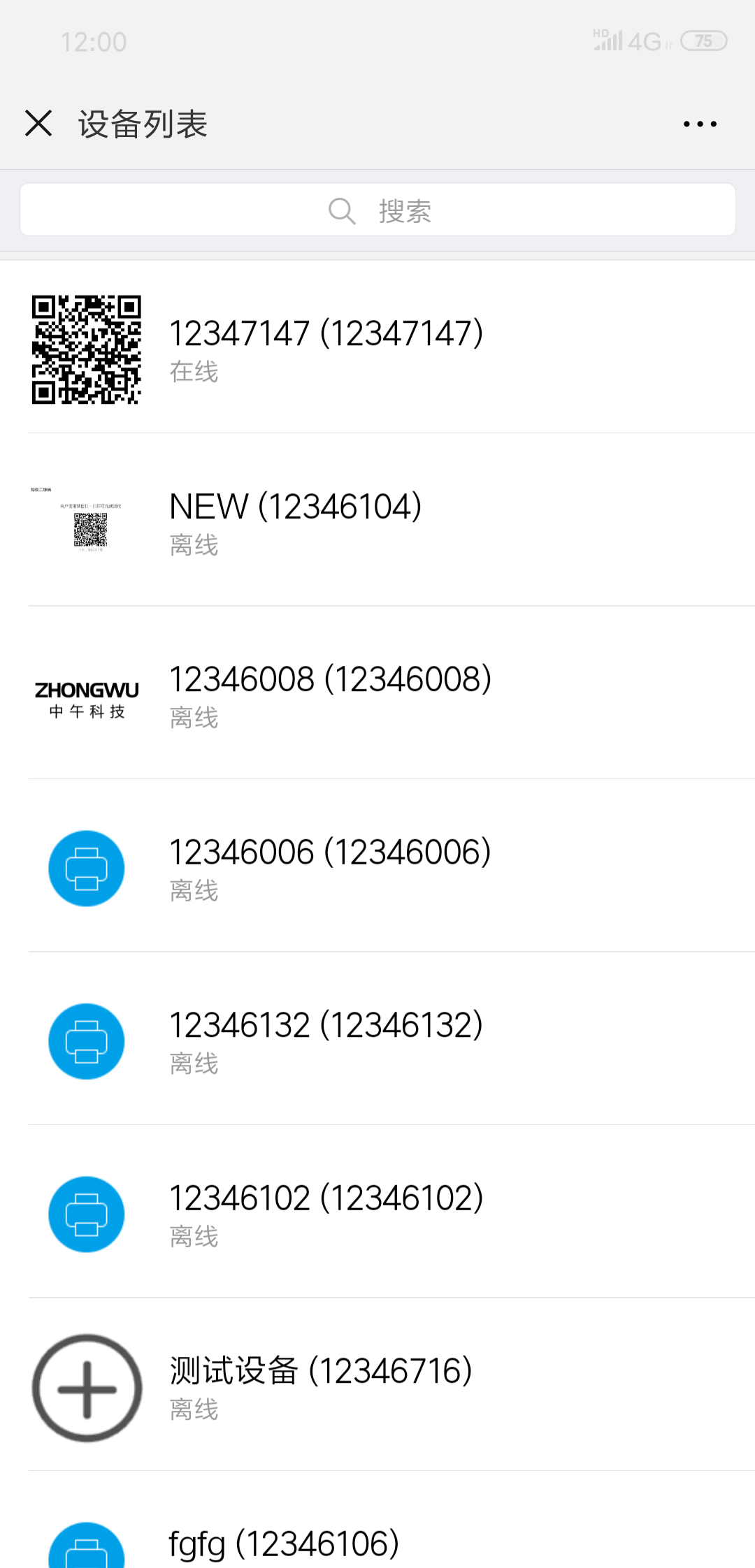Close the device list page
755x1568 pixels.
(38, 124)
